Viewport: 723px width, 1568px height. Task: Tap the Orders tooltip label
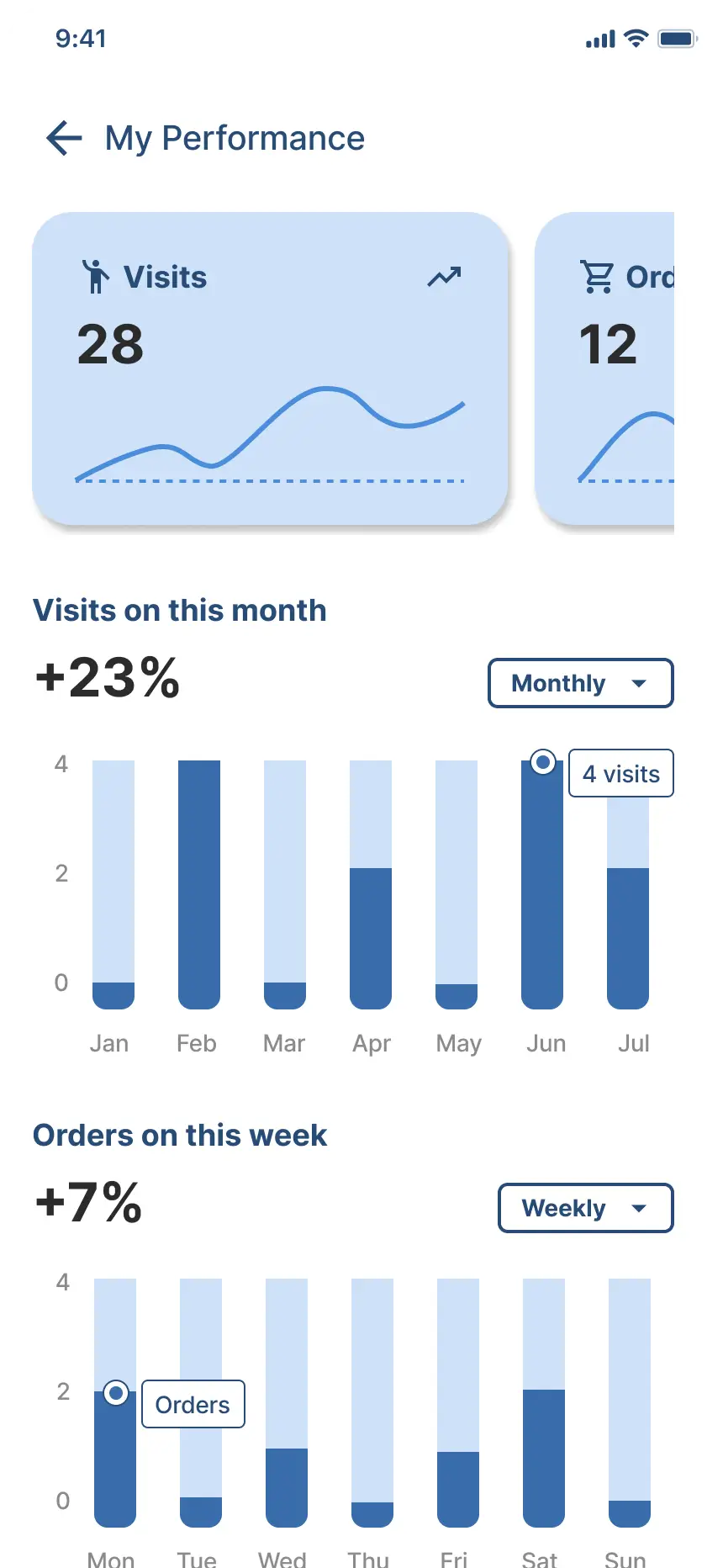[x=193, y=1404]
